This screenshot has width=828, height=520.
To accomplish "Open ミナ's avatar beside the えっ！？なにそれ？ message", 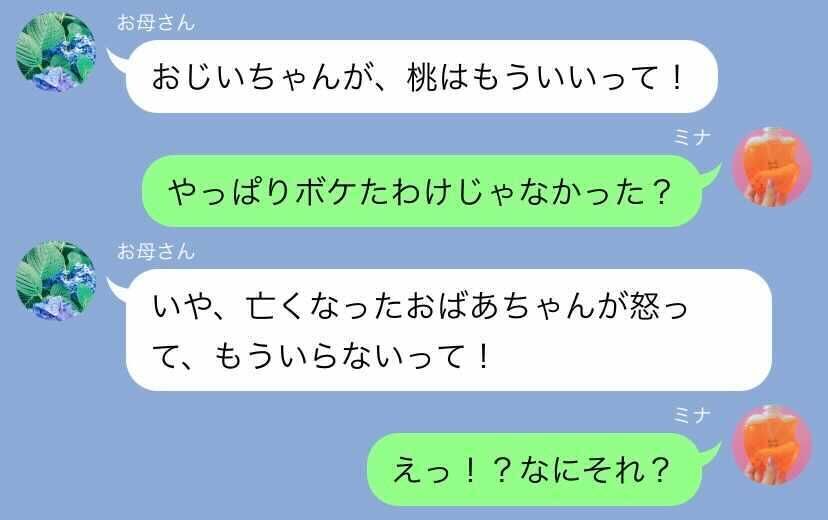I will [x=772, y=444].
